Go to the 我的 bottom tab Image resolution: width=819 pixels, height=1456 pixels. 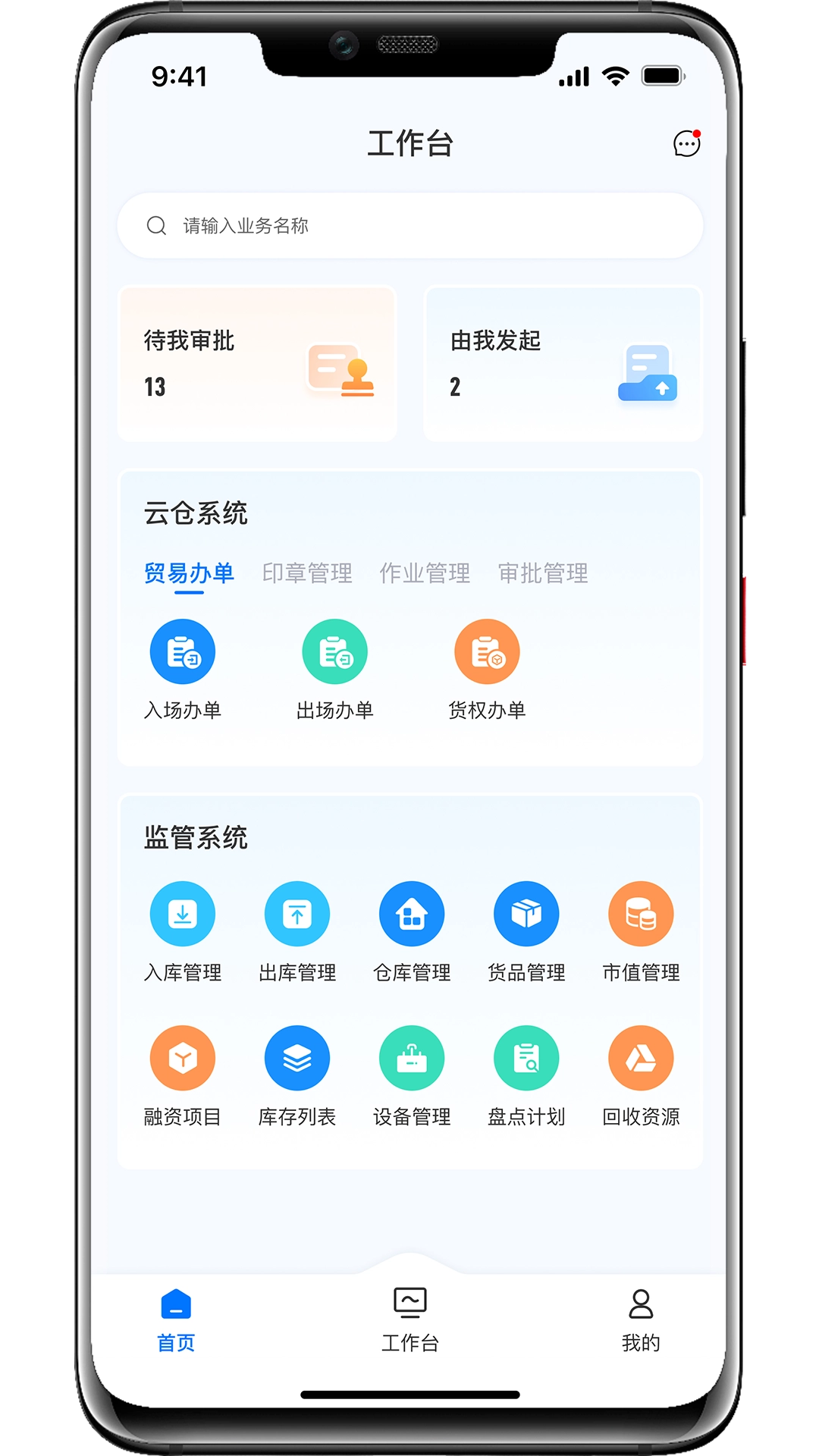pyautogui.click(x=641, y=1320)
